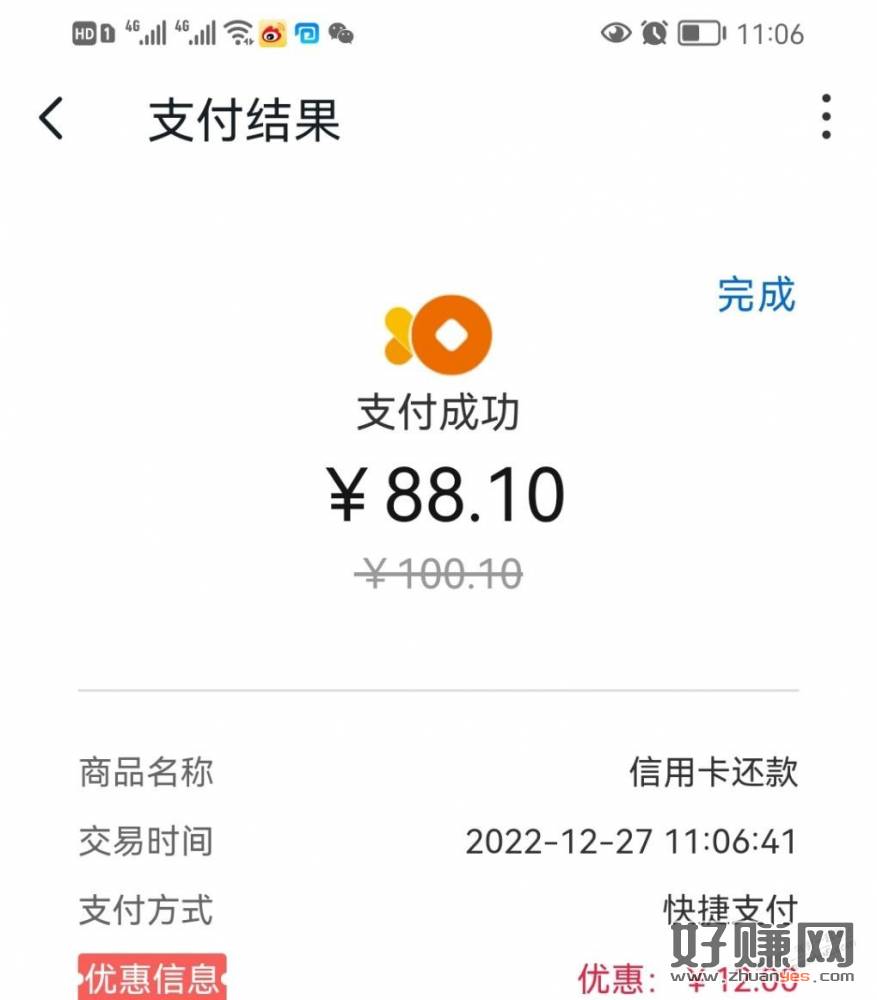877x1000 pixels.
Task: Open the three-dot overflow menu
Action: click(x=825, y=118)
